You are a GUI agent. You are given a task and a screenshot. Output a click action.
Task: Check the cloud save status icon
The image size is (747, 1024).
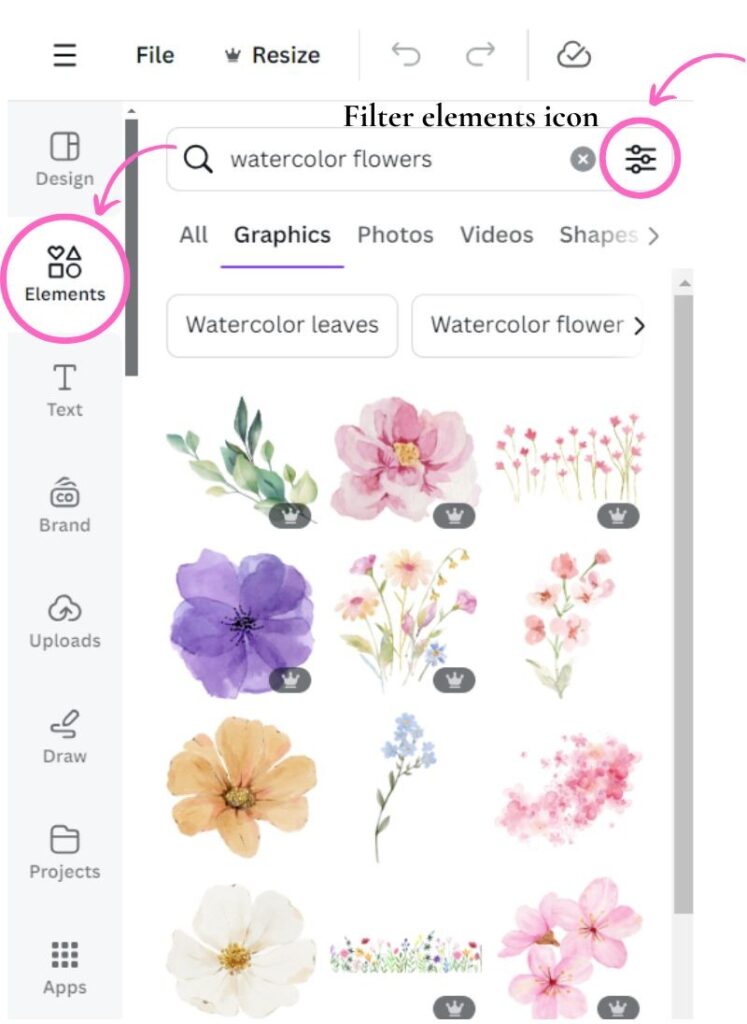pos(574,55)
